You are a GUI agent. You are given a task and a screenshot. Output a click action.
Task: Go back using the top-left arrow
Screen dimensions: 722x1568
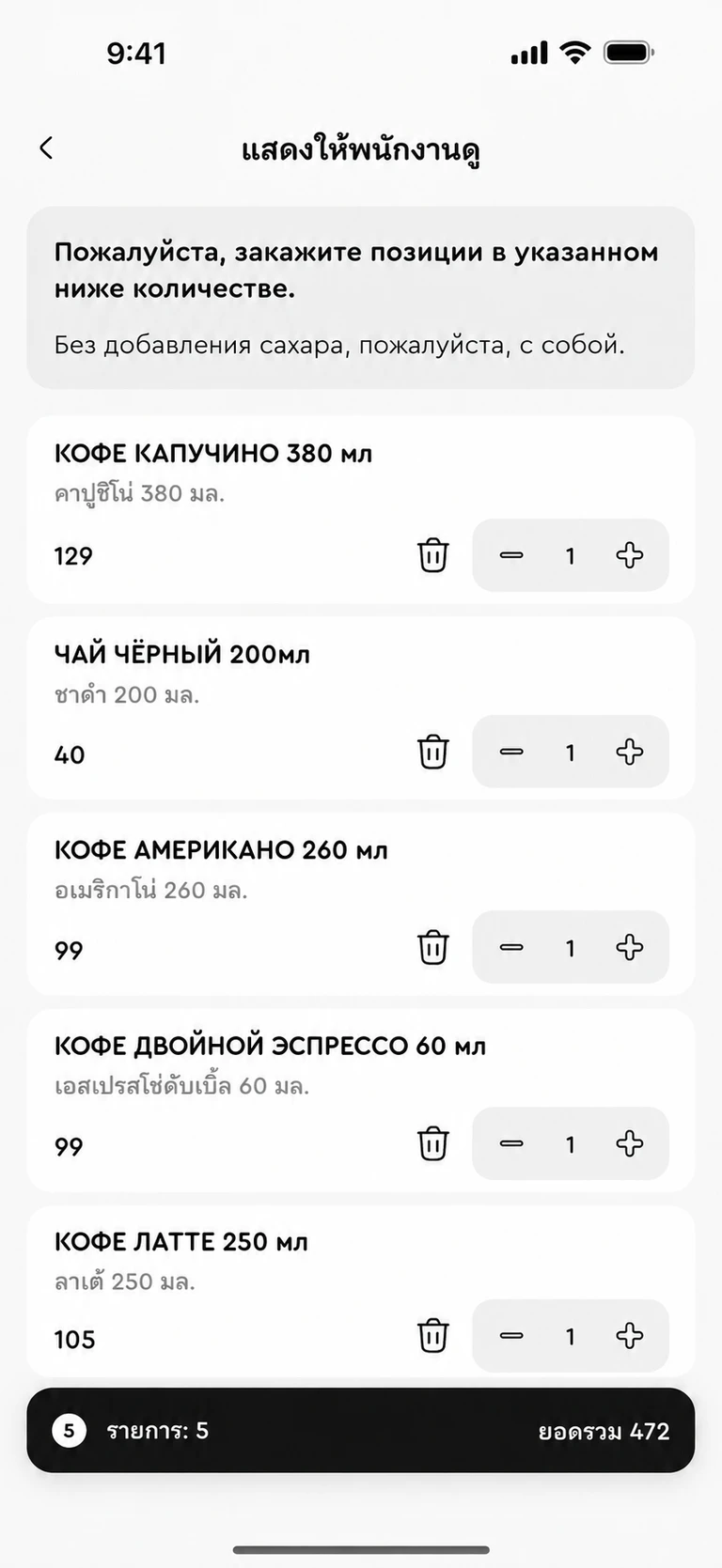click(46, 147)
